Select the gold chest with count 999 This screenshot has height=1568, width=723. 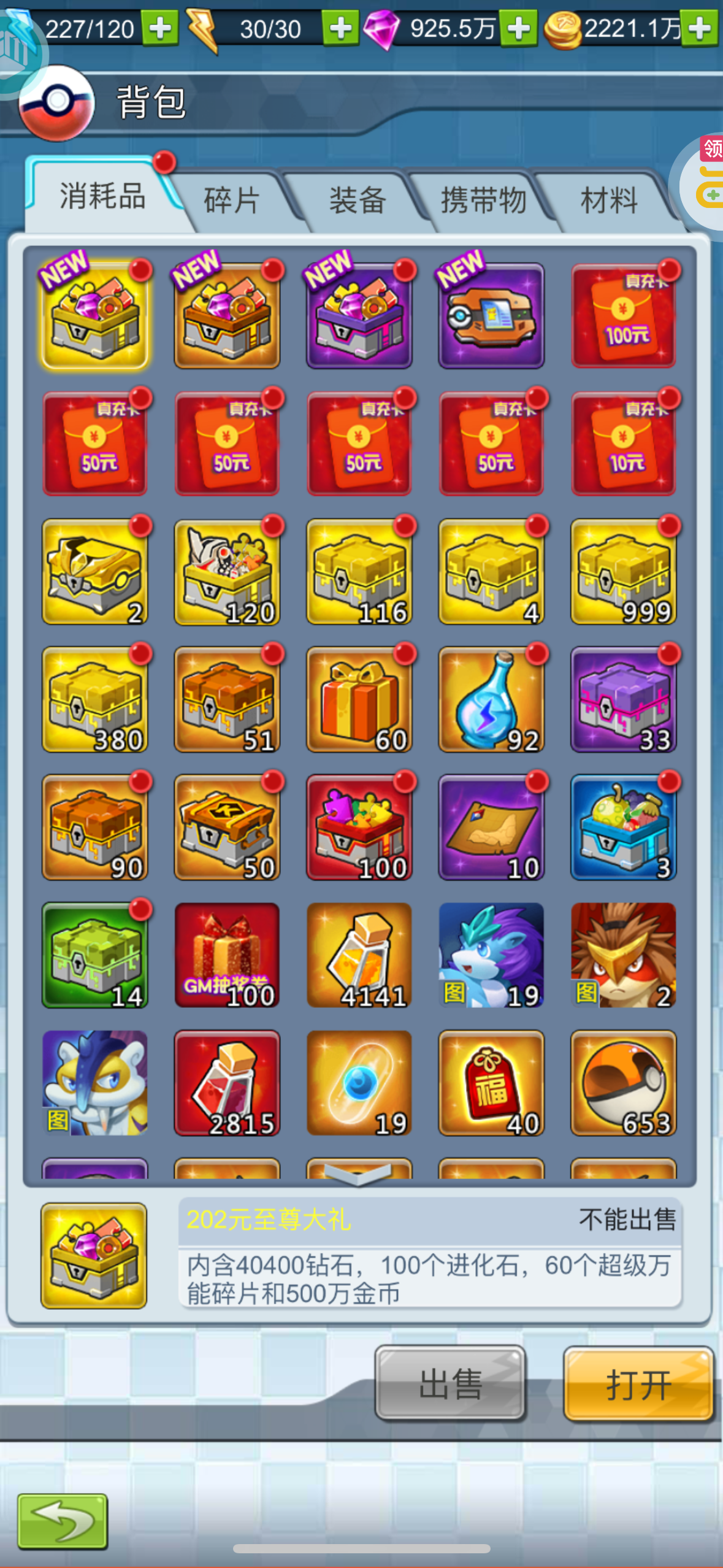coord(623,572)
